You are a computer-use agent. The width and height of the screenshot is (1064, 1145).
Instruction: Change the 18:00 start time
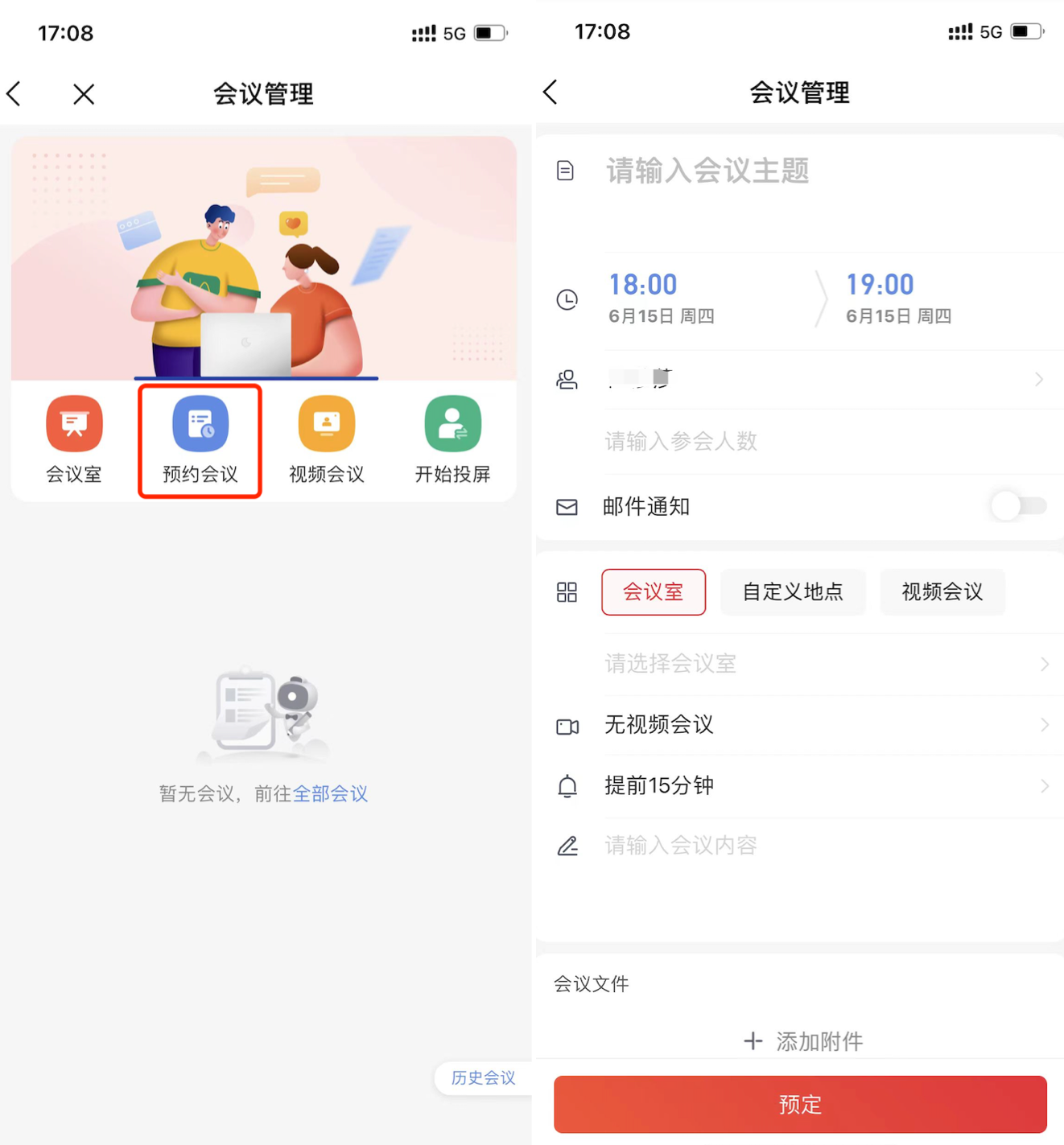(662, 299)
